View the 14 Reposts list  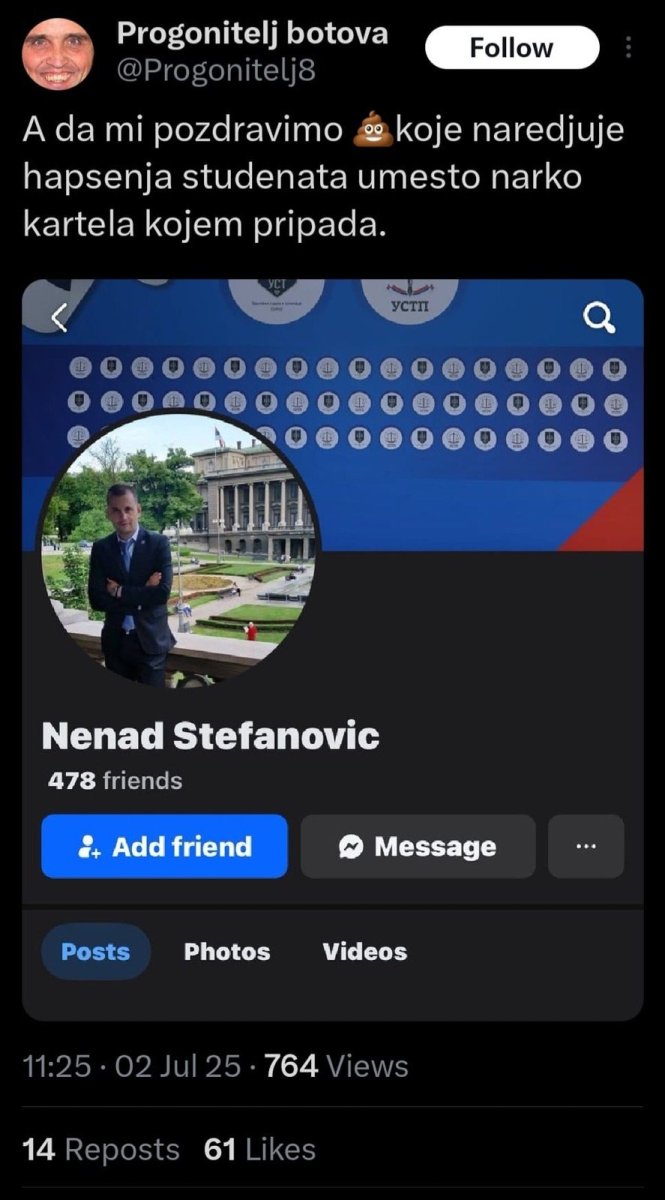click(100, 1150)
